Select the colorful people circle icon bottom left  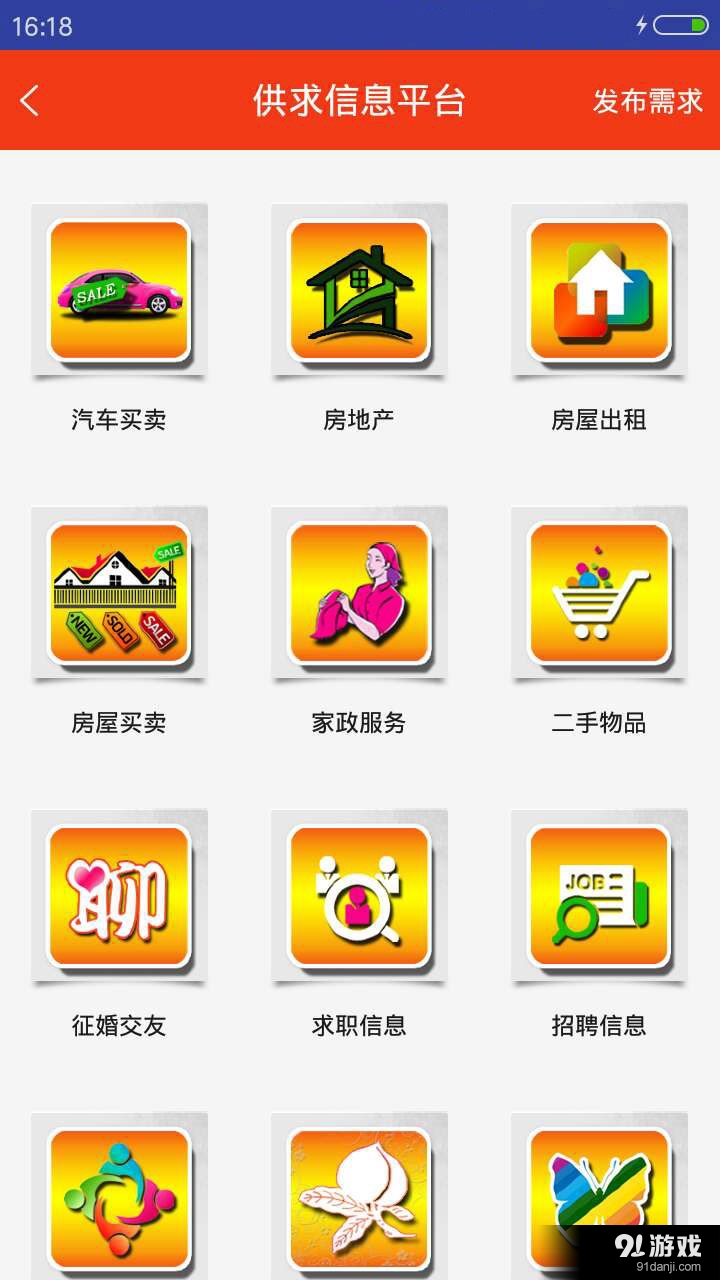pos(119,1195)
